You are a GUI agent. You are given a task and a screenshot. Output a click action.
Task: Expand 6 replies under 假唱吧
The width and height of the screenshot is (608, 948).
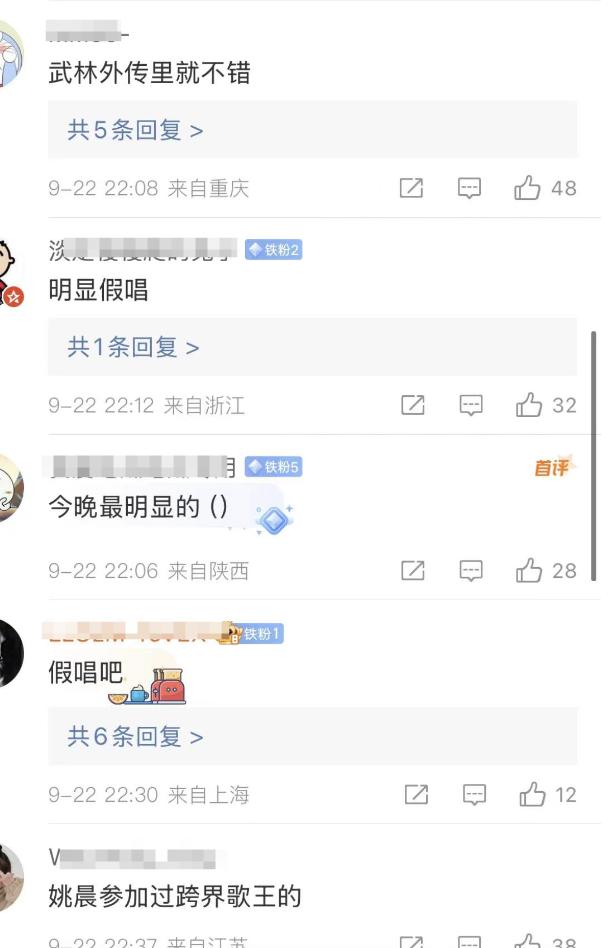135,737
